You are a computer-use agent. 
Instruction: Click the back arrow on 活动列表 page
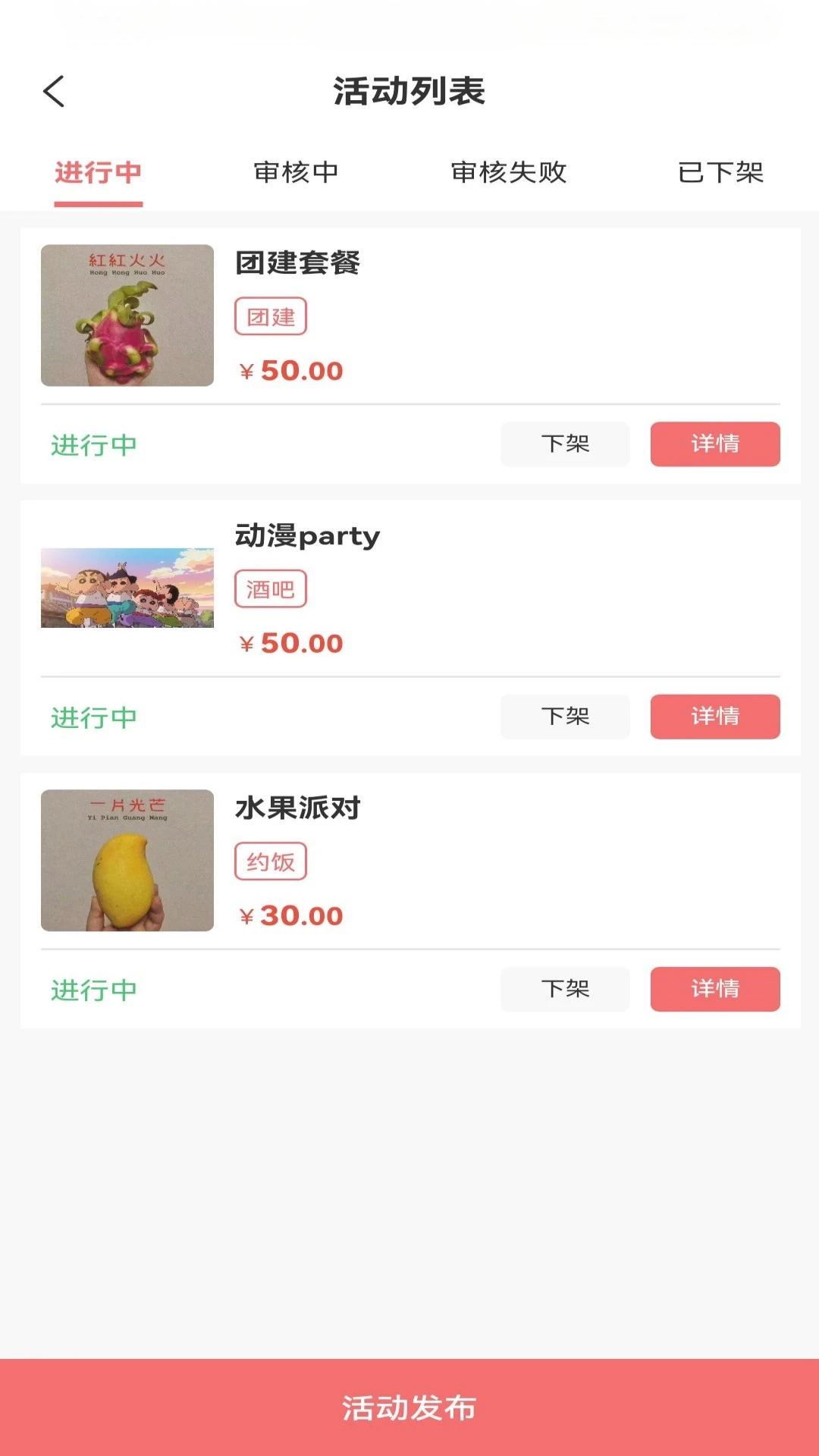click(53, 91)
